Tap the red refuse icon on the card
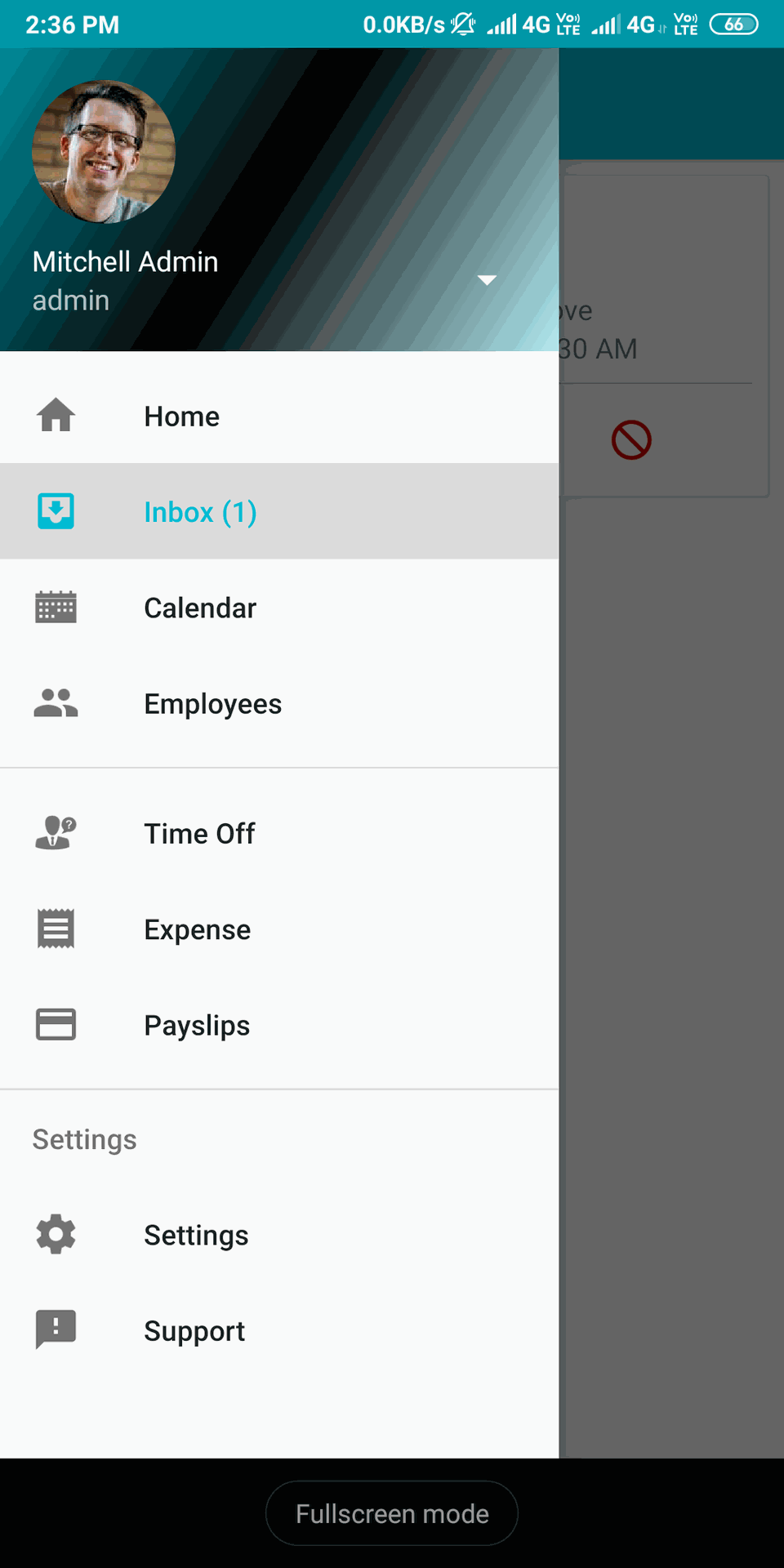 [x=631, y=440]
